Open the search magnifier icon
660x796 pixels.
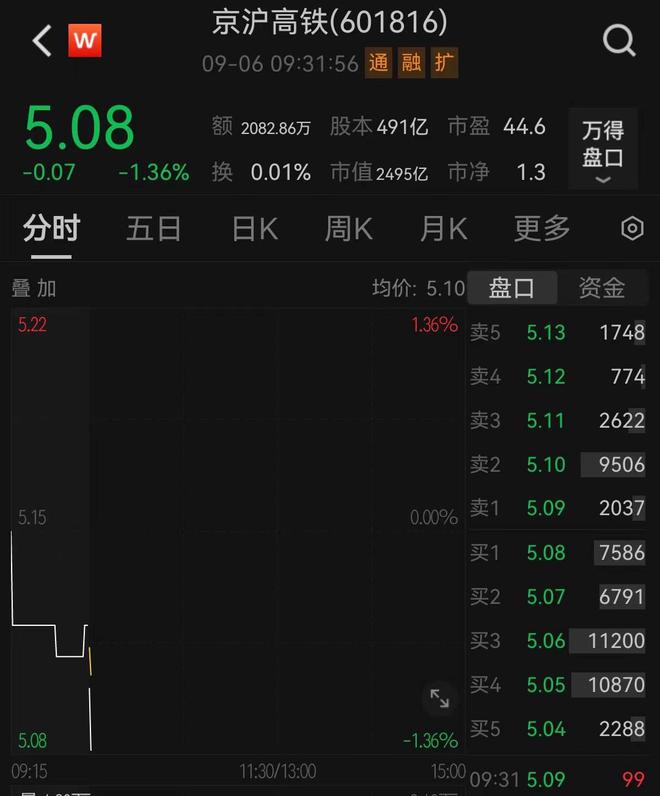[619, 41]
